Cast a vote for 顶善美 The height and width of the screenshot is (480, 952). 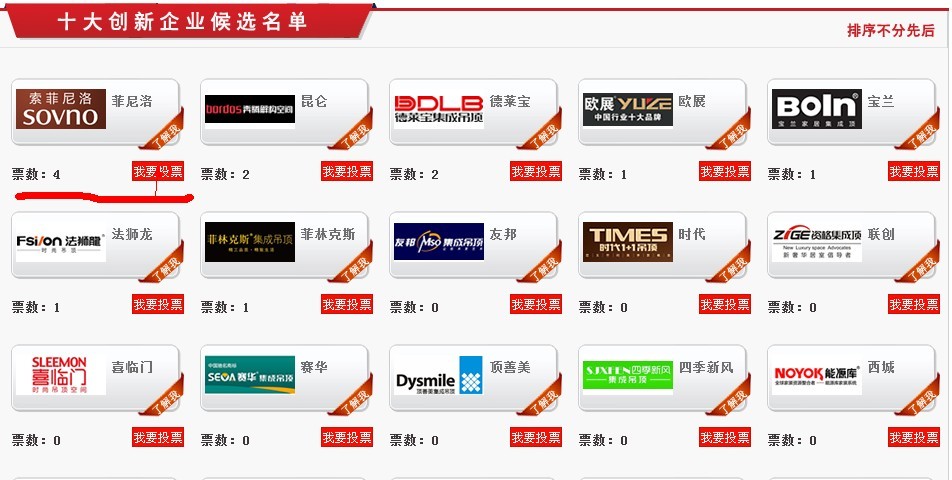536,438
